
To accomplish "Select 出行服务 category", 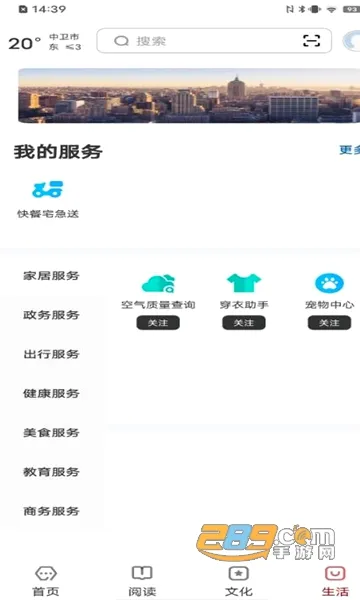I will pos(51,354).
